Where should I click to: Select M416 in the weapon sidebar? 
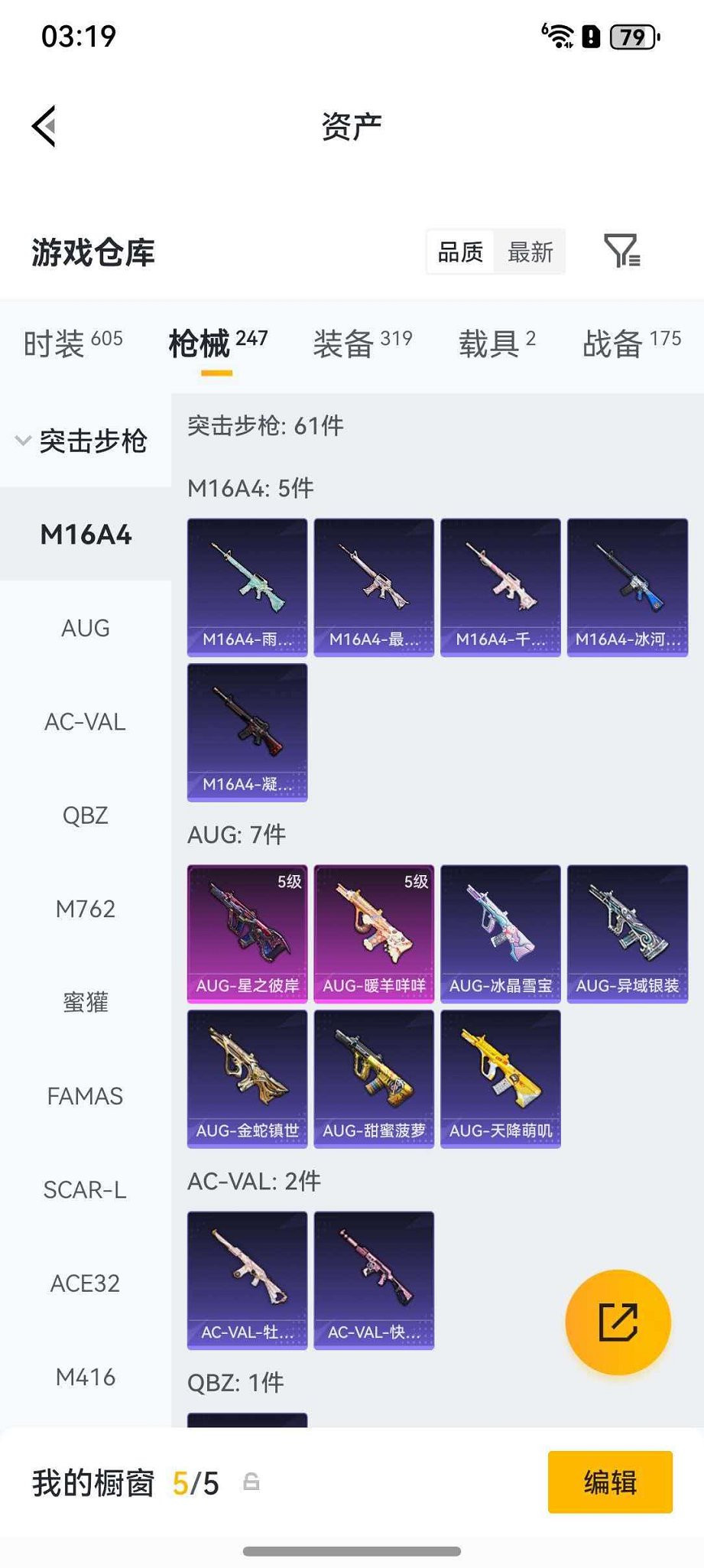(x=86, y=1377)
